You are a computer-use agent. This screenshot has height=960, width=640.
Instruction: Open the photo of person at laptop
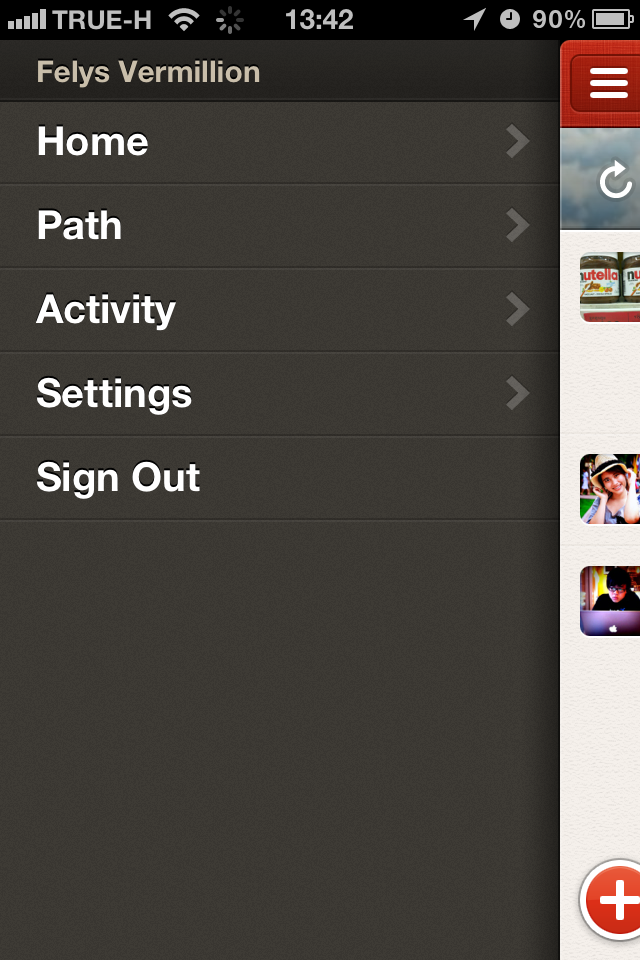[x=610, y=601]
